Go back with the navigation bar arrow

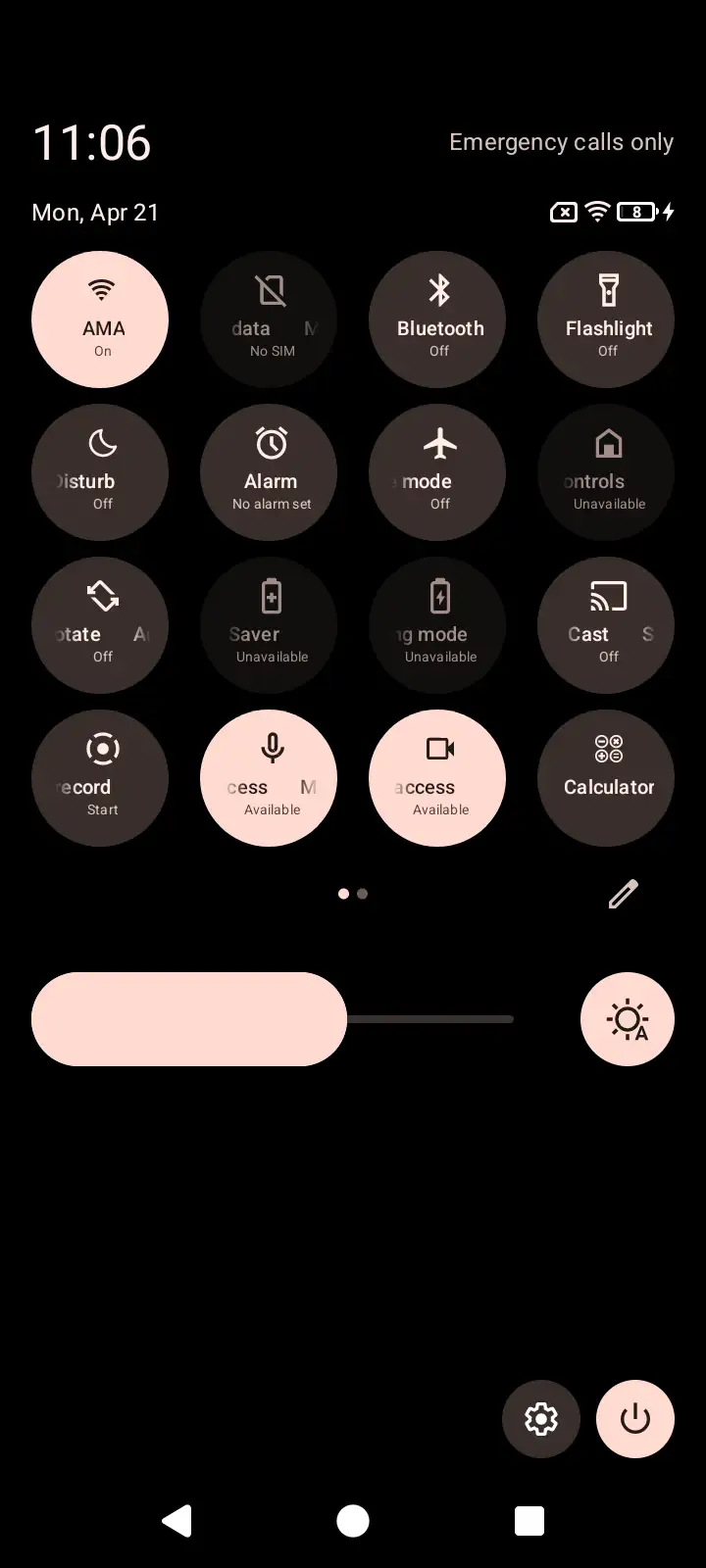pos(177,1521)
